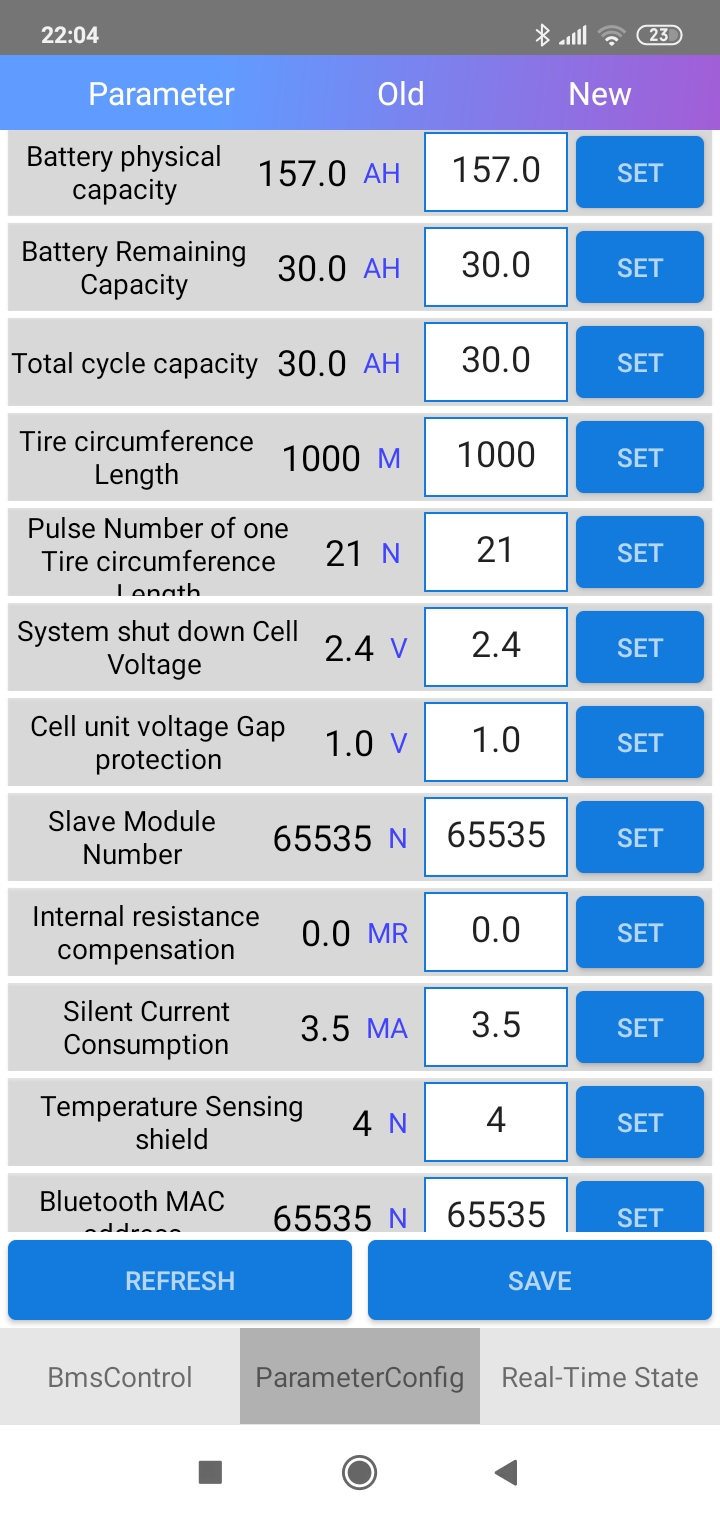Edit the Slave Module Number new value
Viewport: 720px width, 1520px height.
coord(496,836)
